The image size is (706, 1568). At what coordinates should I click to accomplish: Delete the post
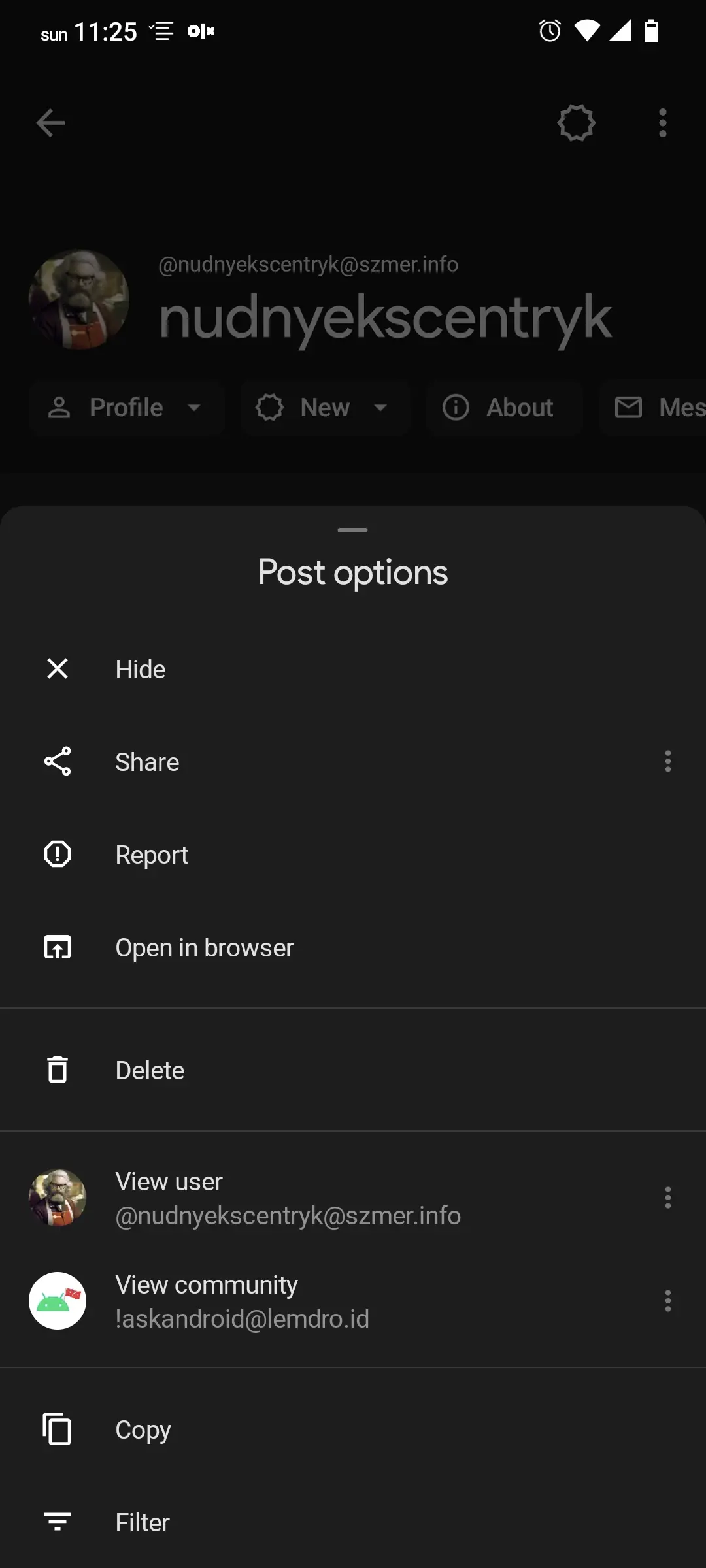(353, 1070)
